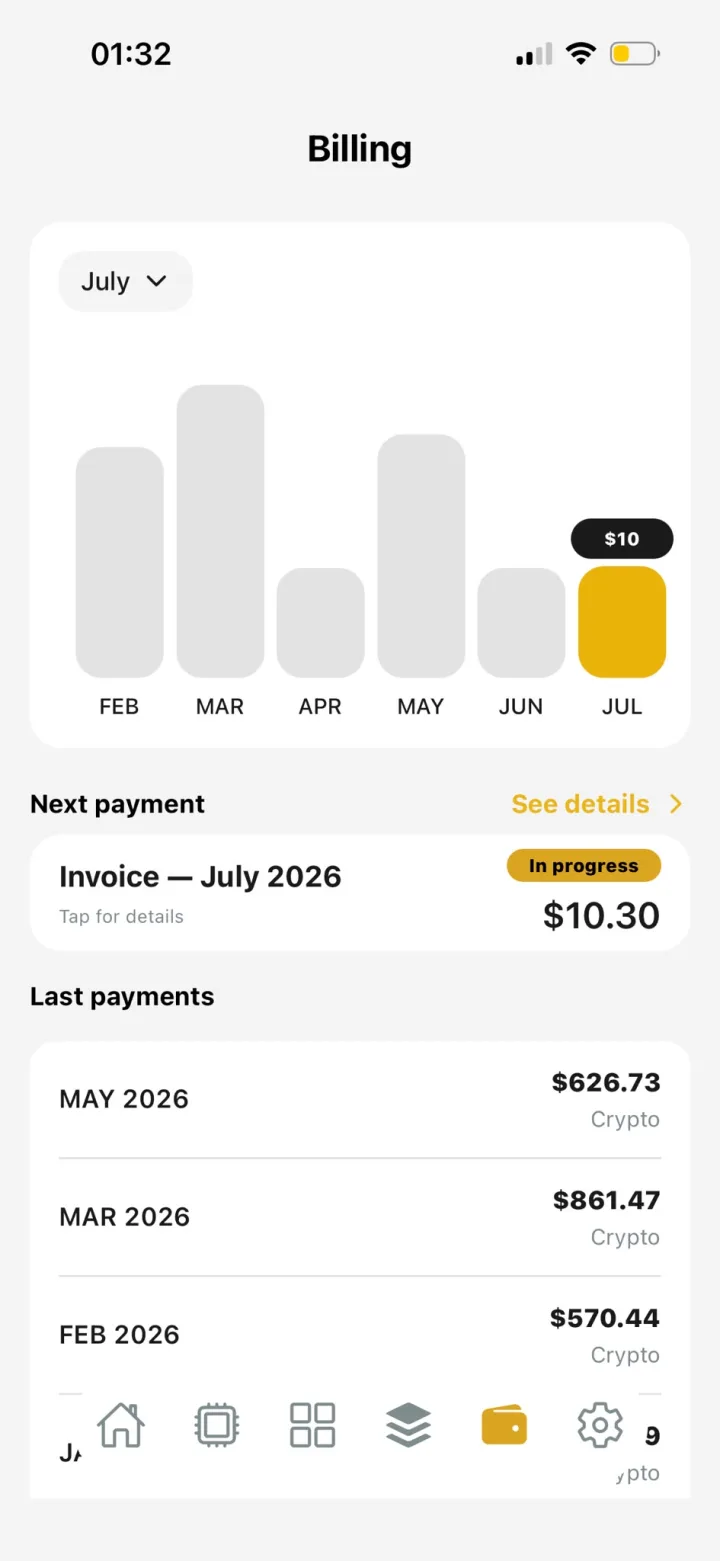Select the APR bar in chart
720x1561 pixels.
pos(320,623)
